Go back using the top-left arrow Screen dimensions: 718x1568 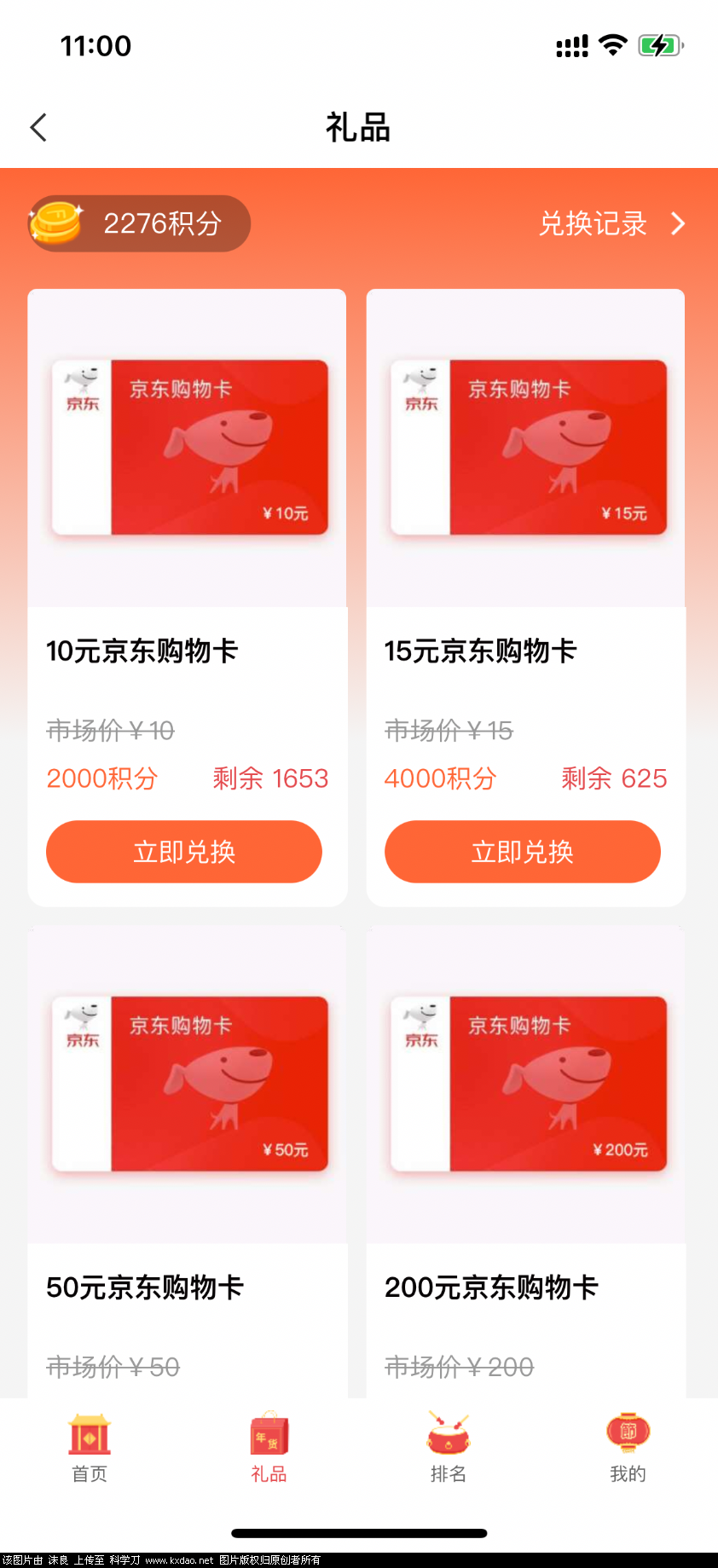coord(38,128)
